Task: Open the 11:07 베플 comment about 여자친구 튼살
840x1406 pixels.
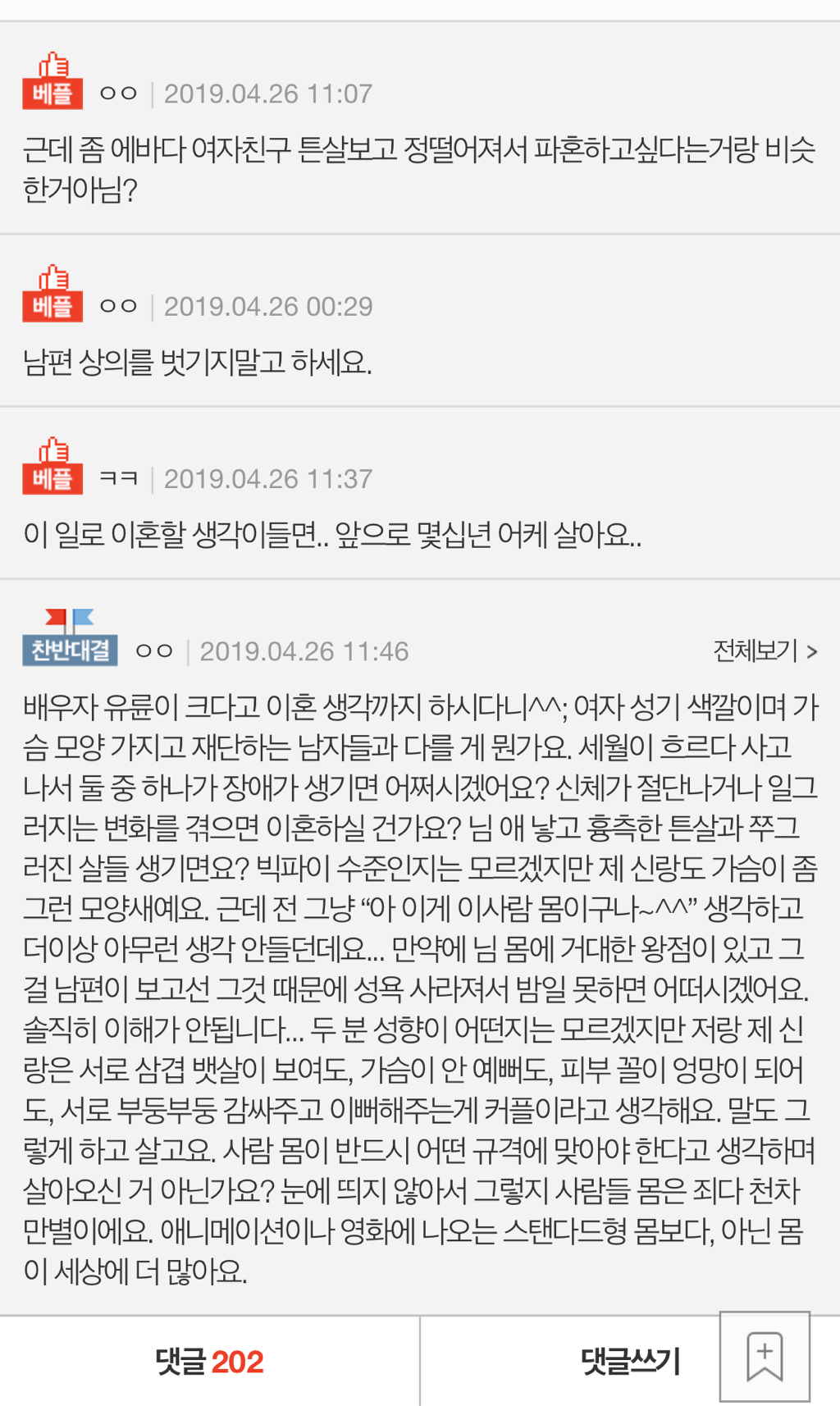Action: coord(420,128)
